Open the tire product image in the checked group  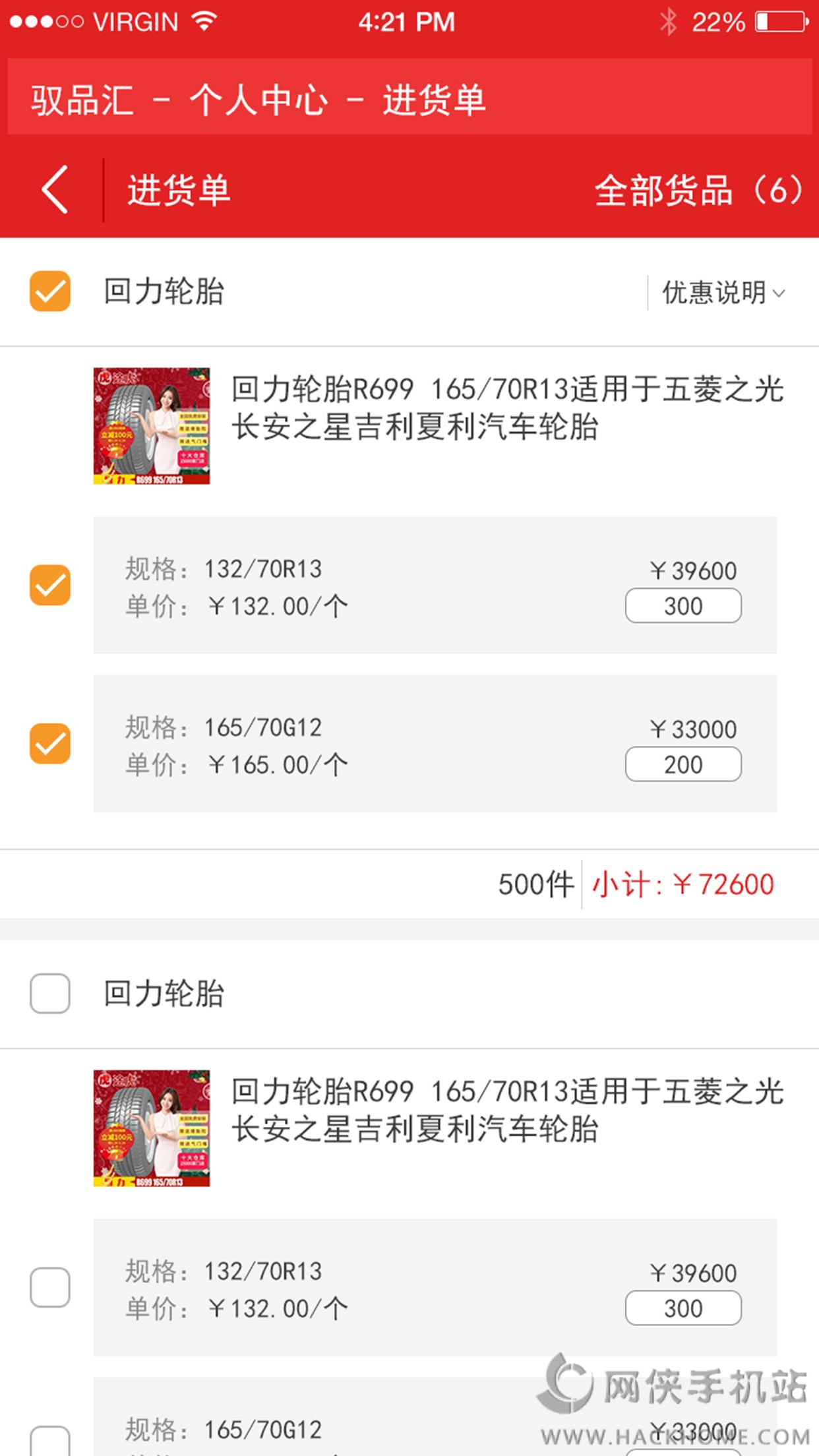pyautogui.click(x=152, y=426)
